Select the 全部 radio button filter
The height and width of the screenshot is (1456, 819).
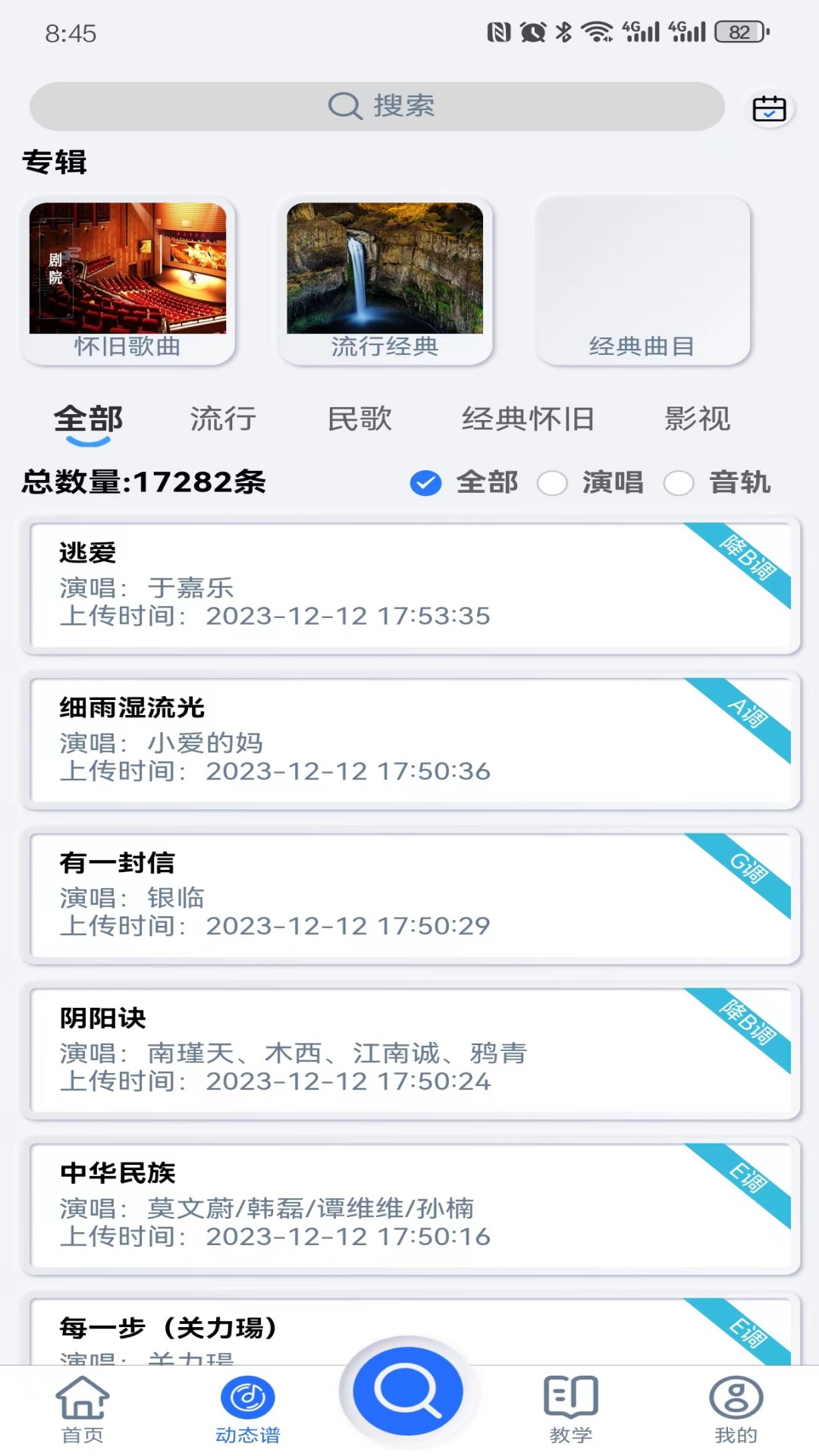426,482
